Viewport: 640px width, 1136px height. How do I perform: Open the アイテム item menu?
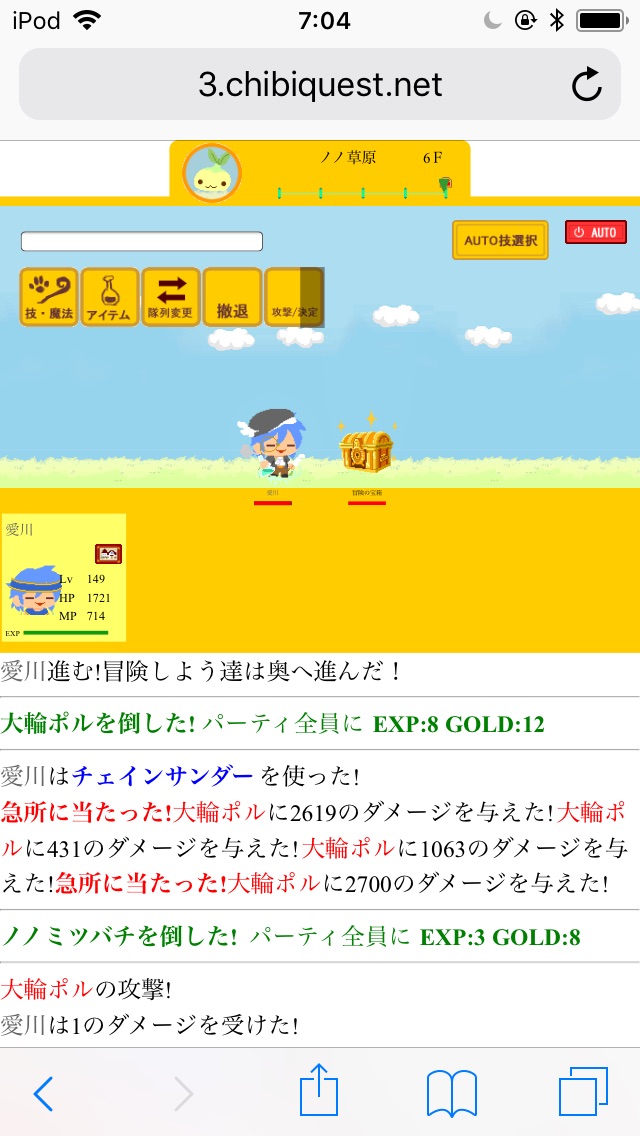click(109, 297)
